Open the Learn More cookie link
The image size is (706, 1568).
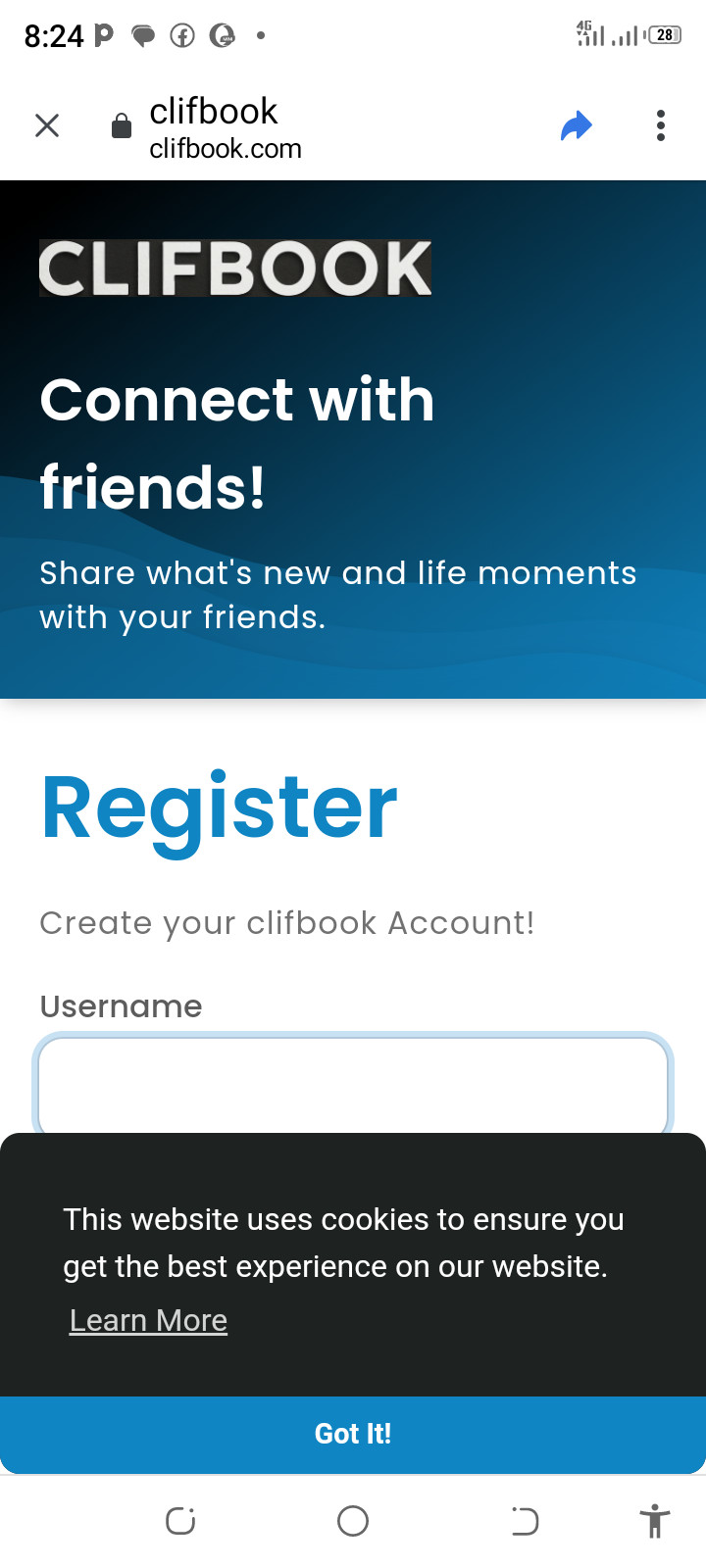click(148, 1321)
